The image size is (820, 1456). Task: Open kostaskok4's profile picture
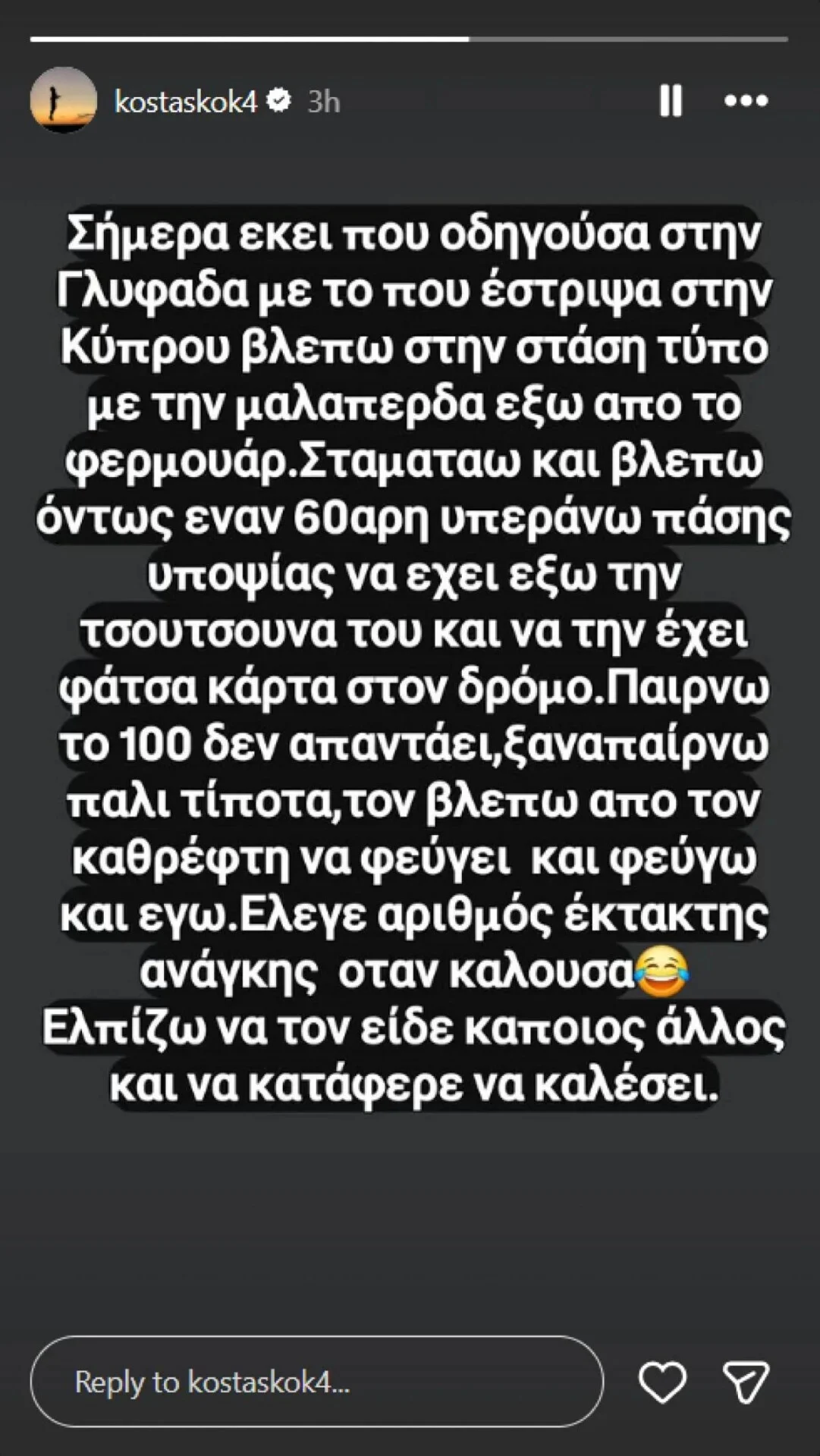click(64, 100)
